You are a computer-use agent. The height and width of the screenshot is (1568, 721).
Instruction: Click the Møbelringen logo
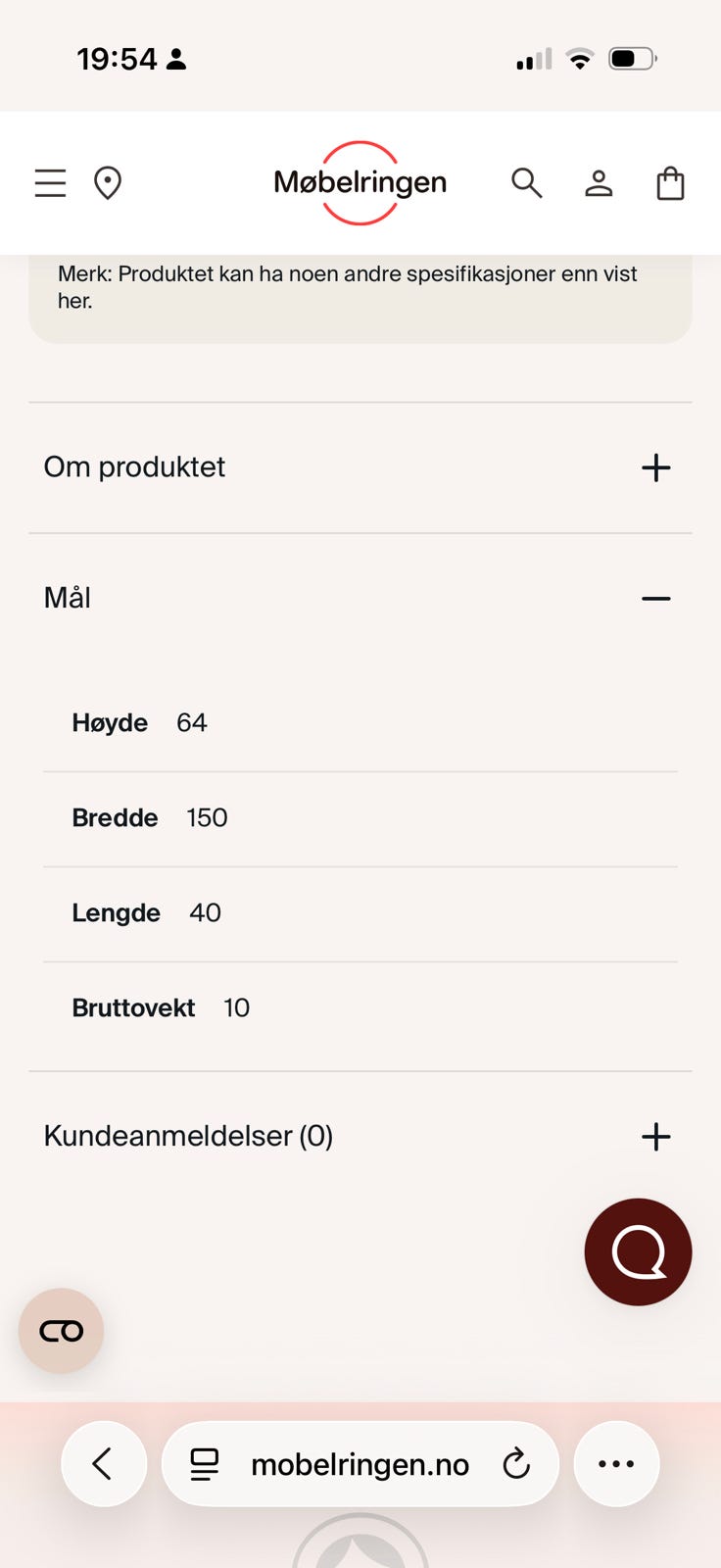360,182
